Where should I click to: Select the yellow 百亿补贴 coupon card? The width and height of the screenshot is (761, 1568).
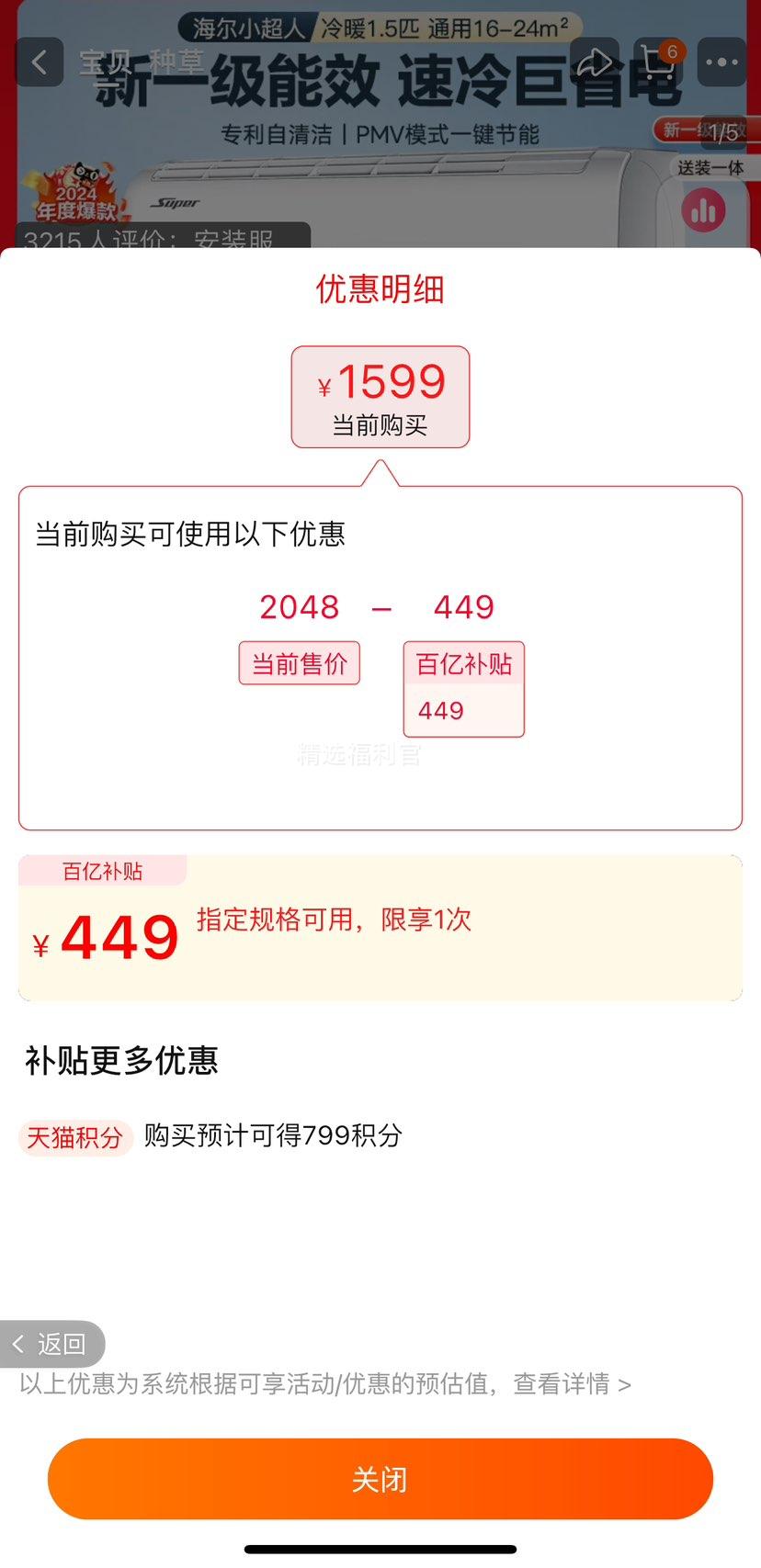click(380, 928)
